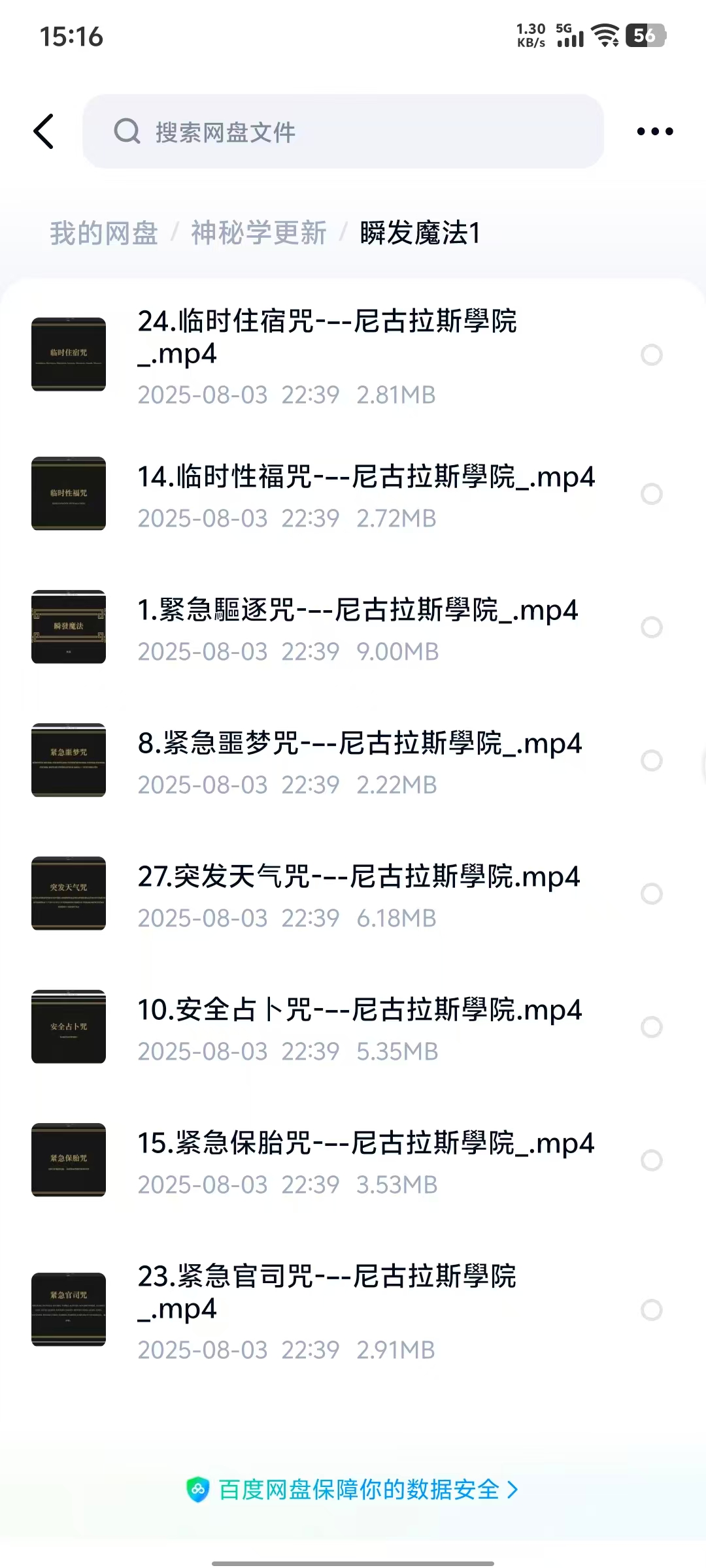Select the 27.突发天气咒 file checkbox
706x1568 pixels.
pos(651,894)
